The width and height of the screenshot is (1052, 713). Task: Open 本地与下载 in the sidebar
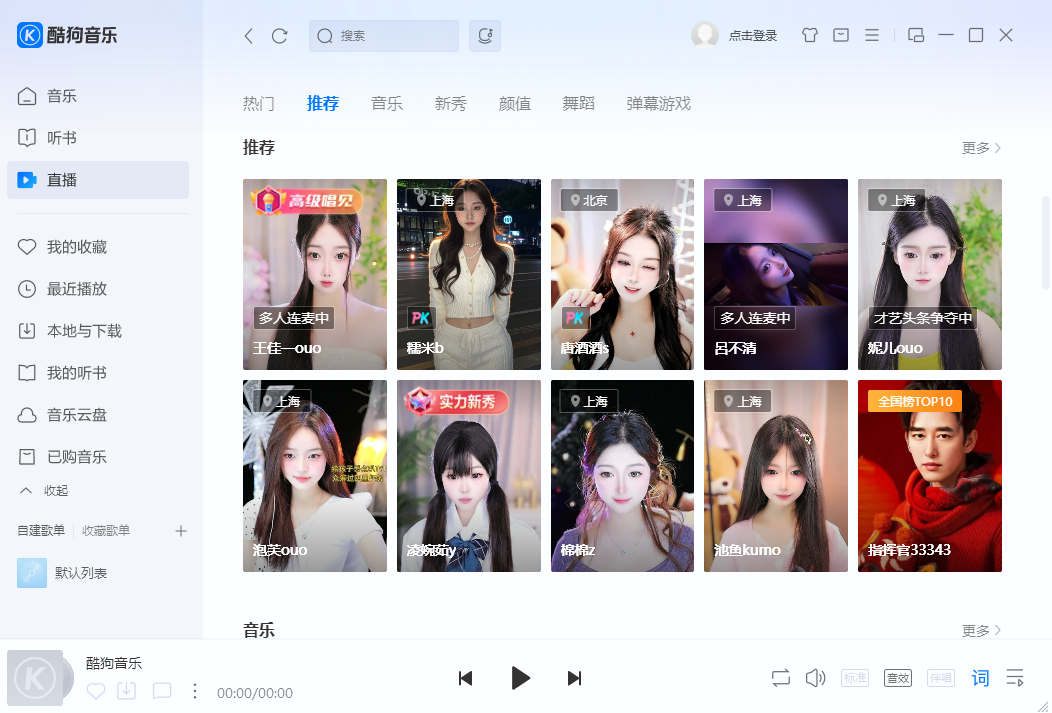pyautogui.click(x=84, y=331)
